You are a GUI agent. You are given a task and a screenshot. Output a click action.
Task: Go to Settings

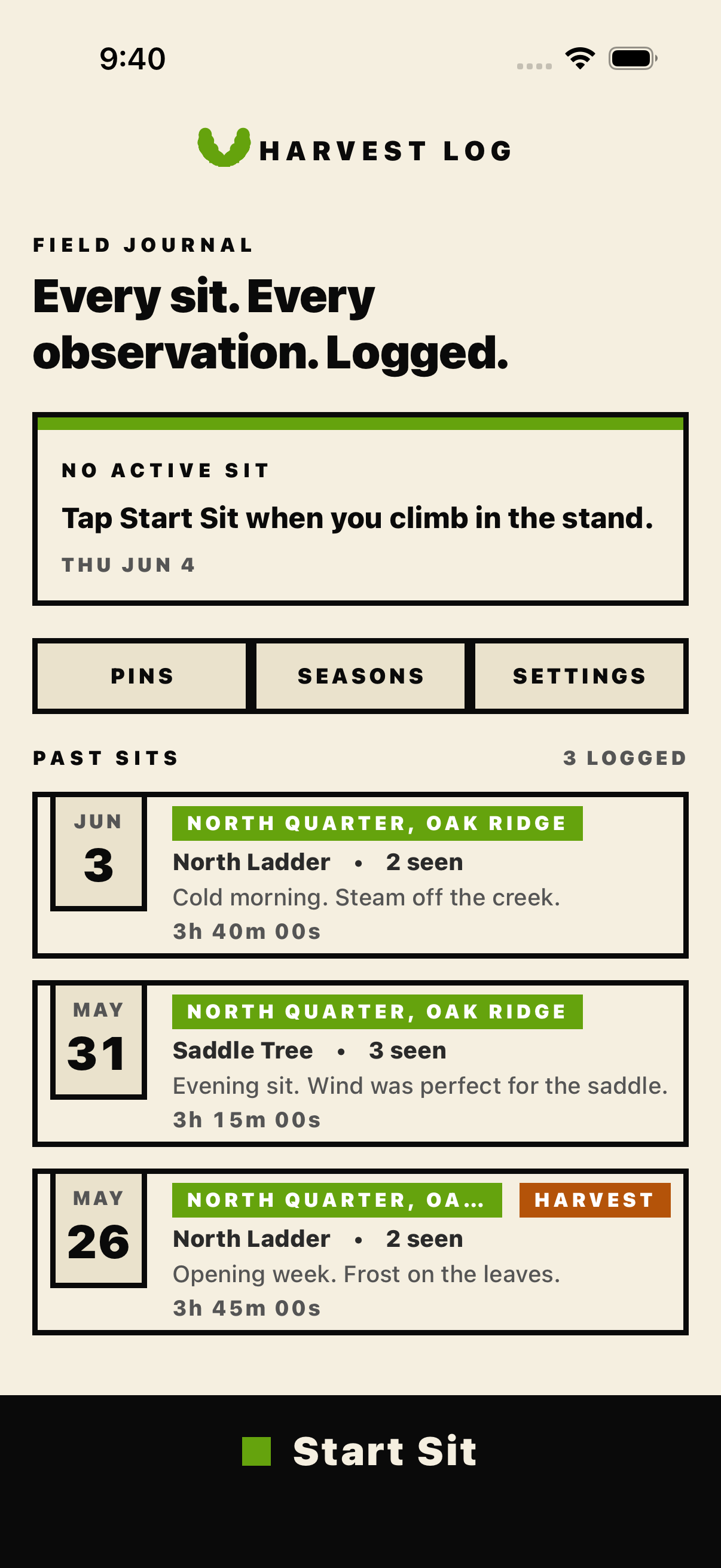579,676
